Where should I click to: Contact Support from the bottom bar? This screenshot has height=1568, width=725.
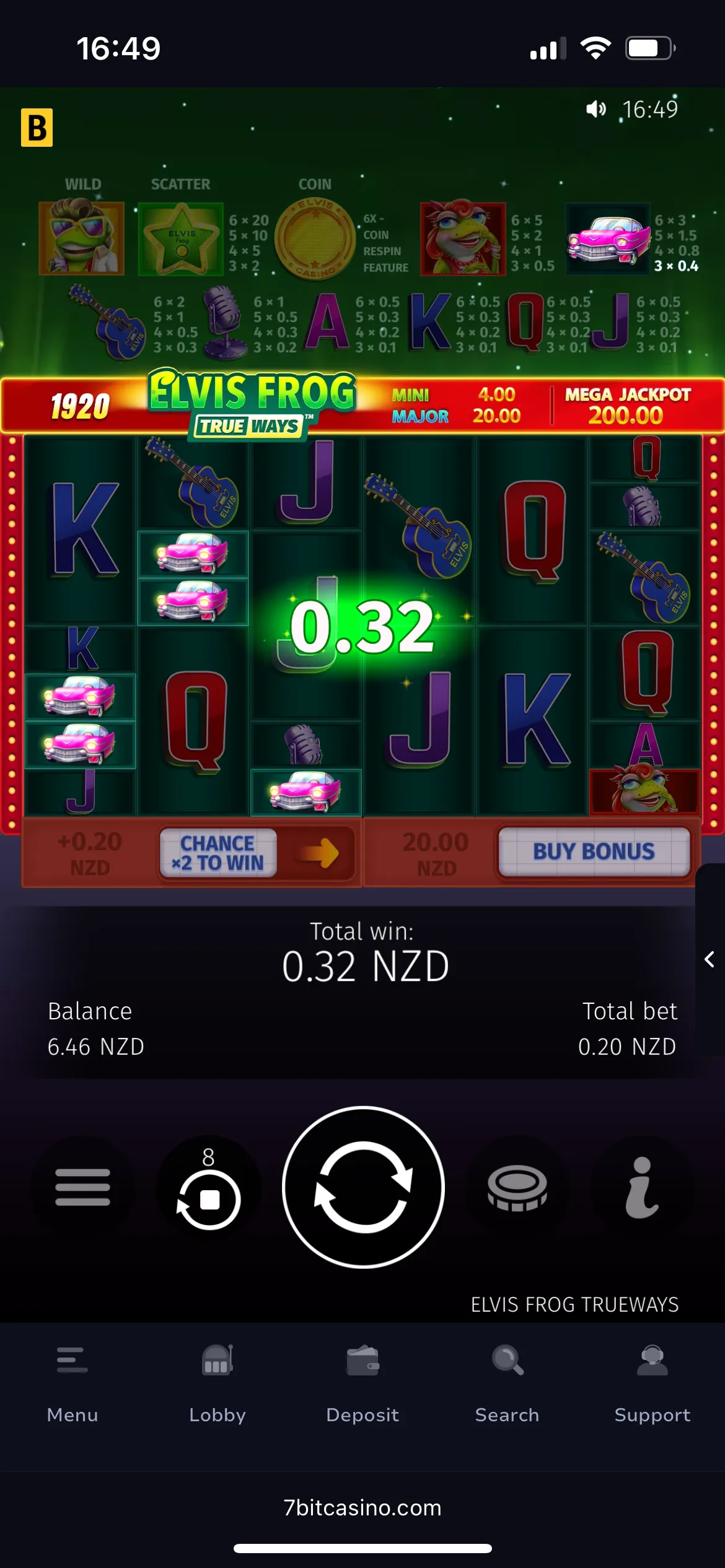tap(652, 1383)
